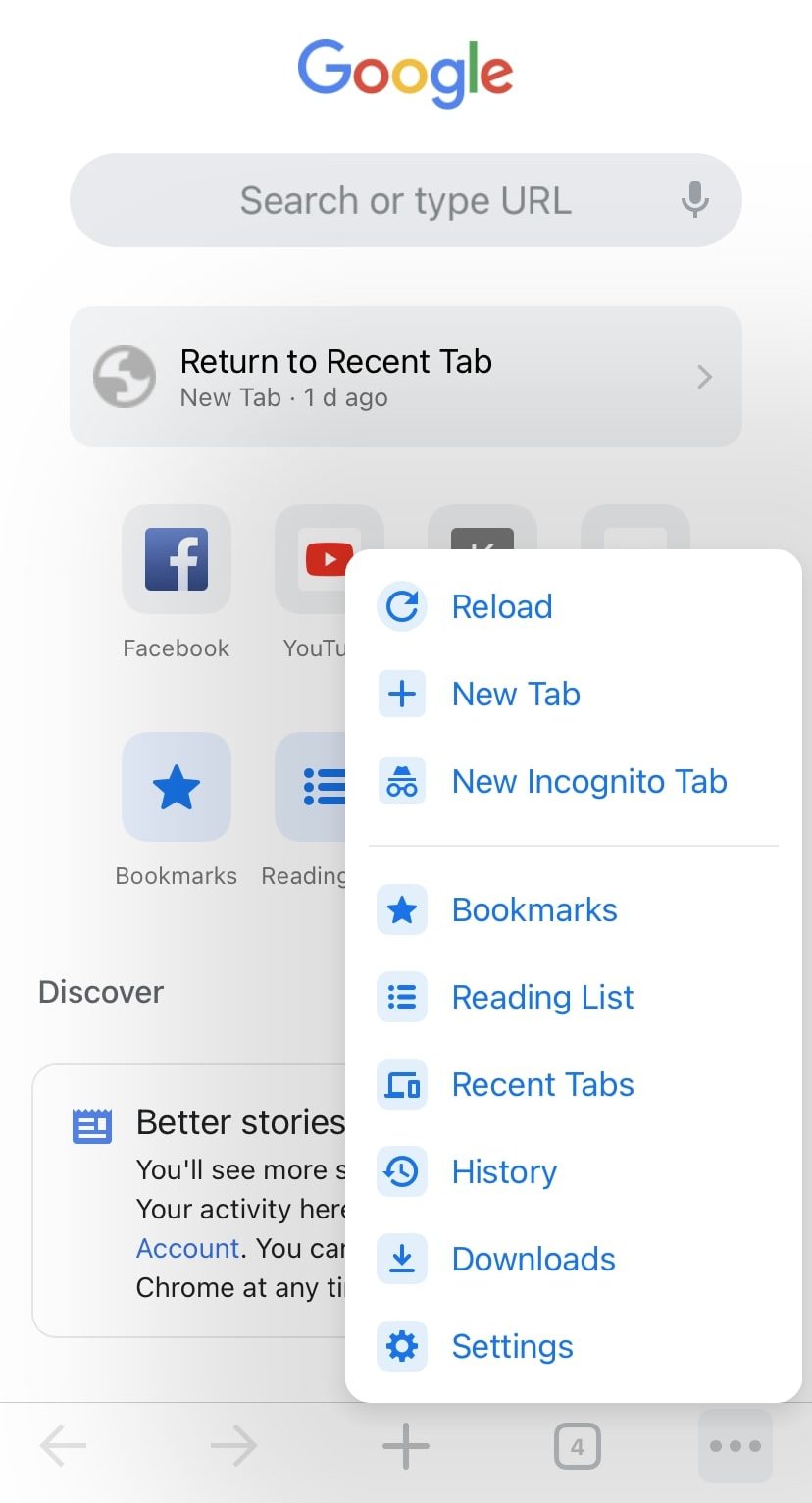Tap the plus button in bottom toolbar

(405, 1446)
